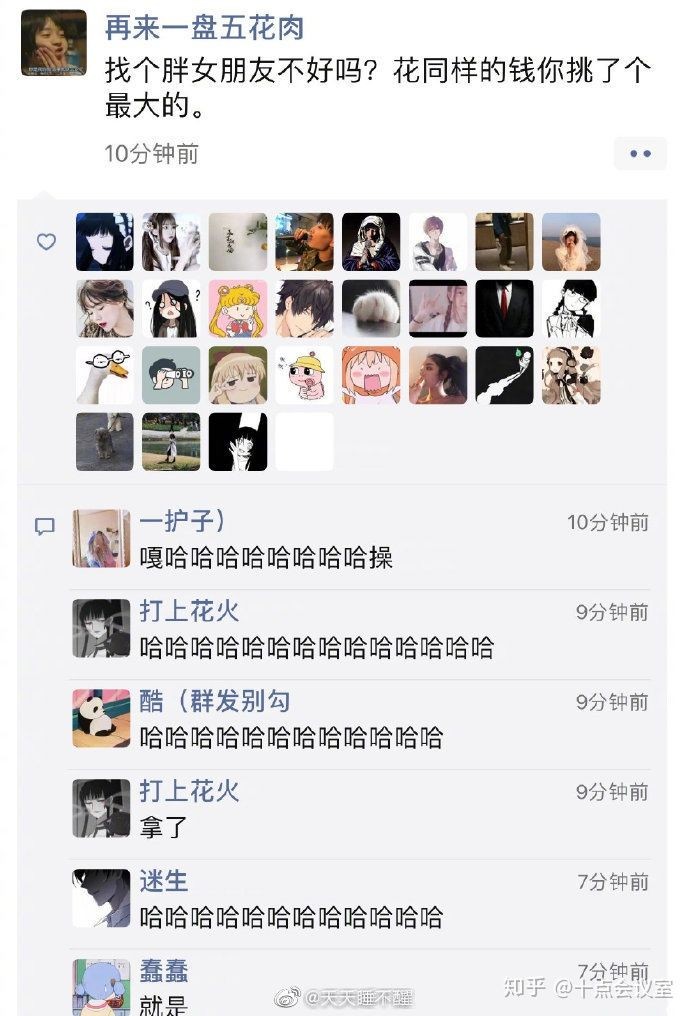Open 迷生's profile from comment name
690x1016 pixels.
[x=164, y=881]
